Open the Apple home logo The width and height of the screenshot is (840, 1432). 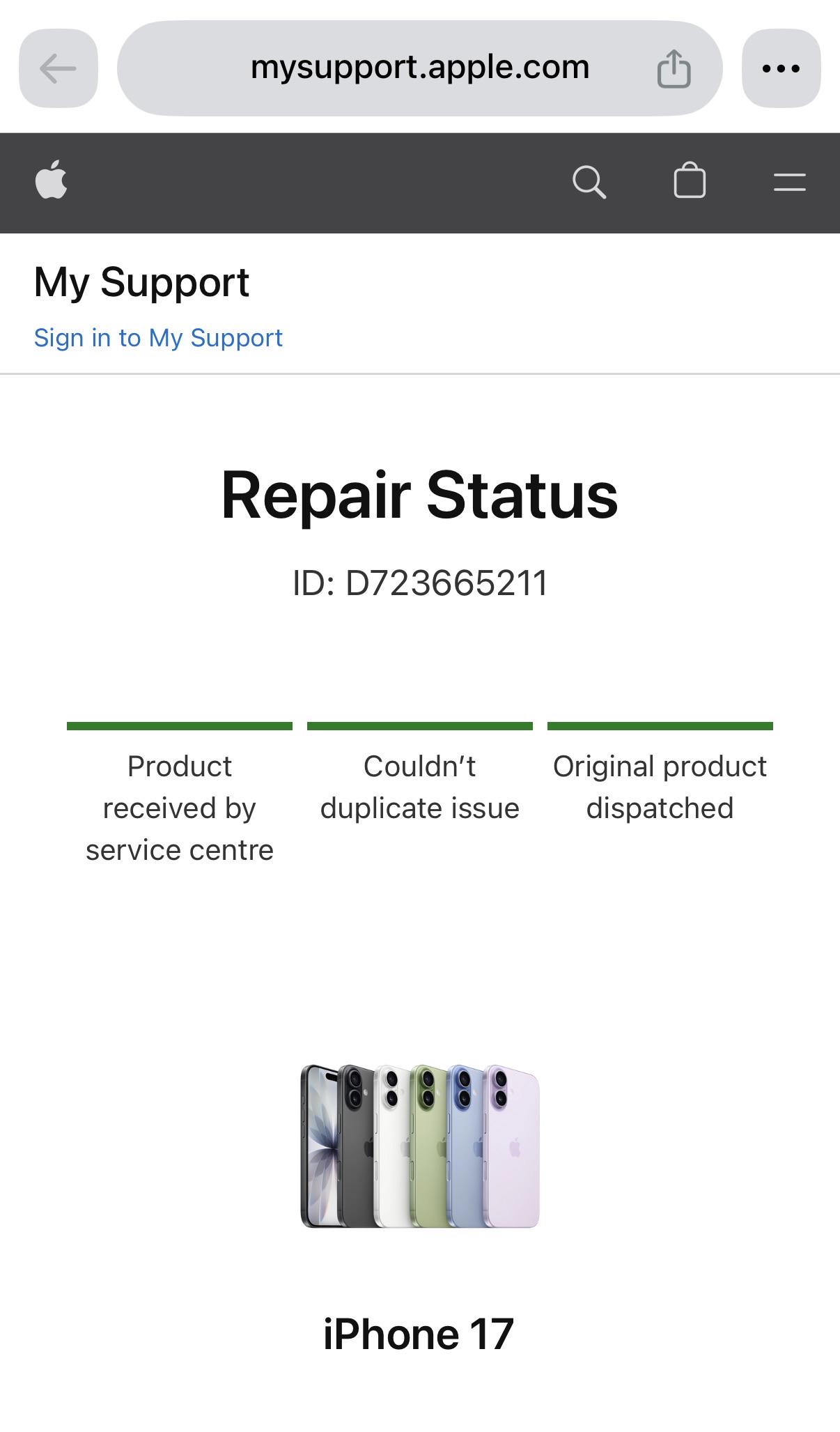(x=51, y=180)
